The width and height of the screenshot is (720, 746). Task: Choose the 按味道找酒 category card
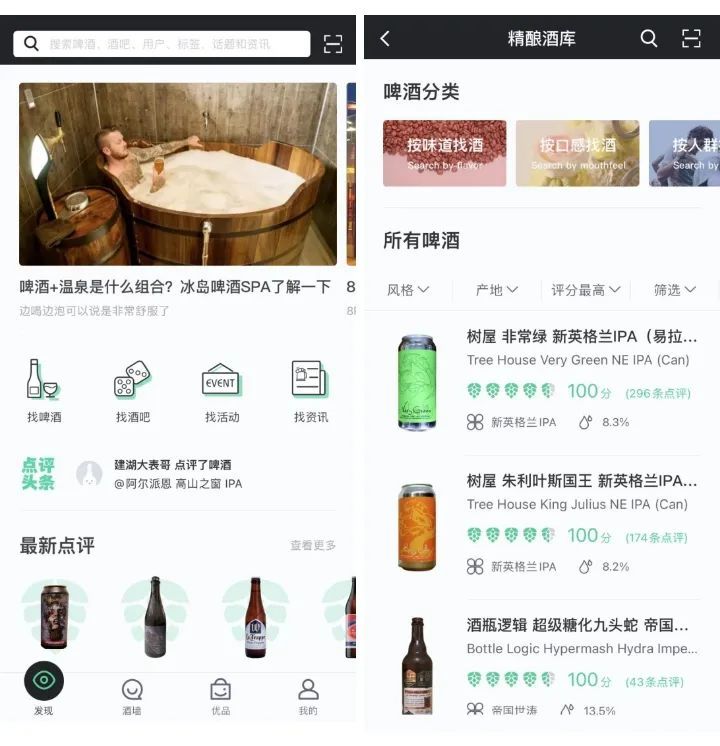coord(445,153)
